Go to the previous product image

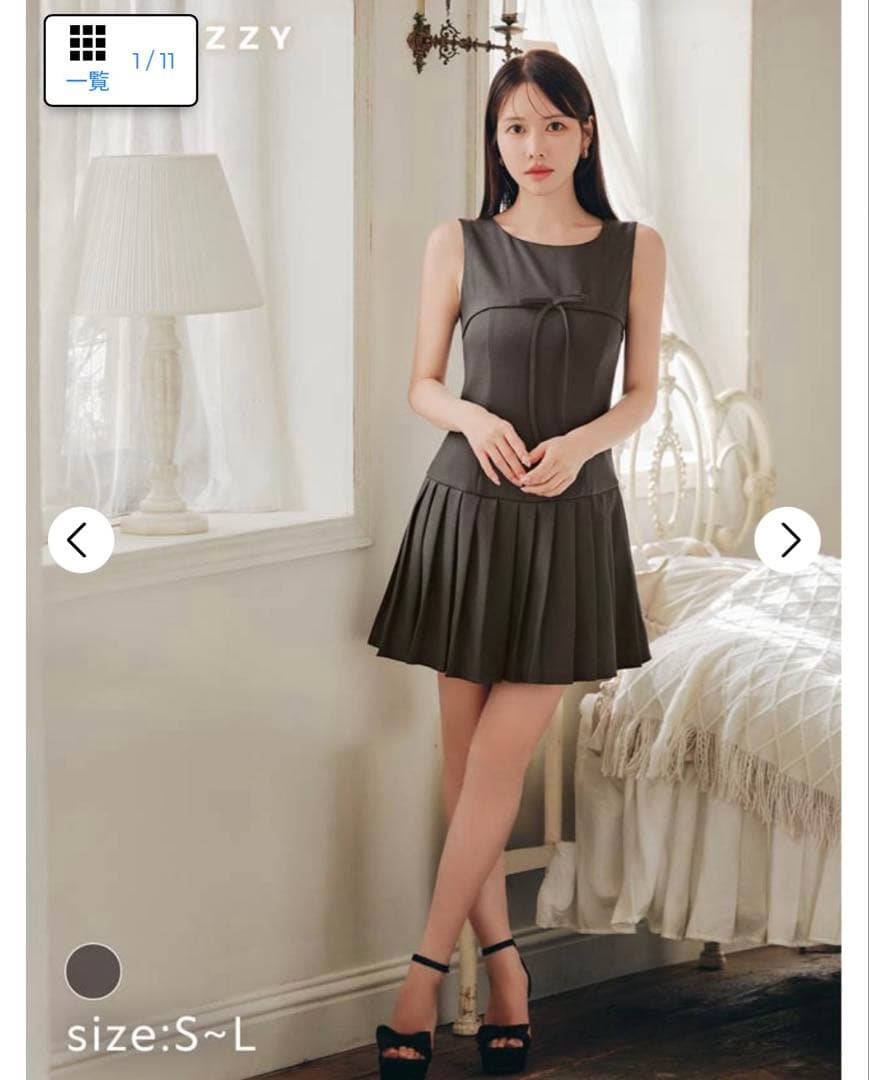80,540
